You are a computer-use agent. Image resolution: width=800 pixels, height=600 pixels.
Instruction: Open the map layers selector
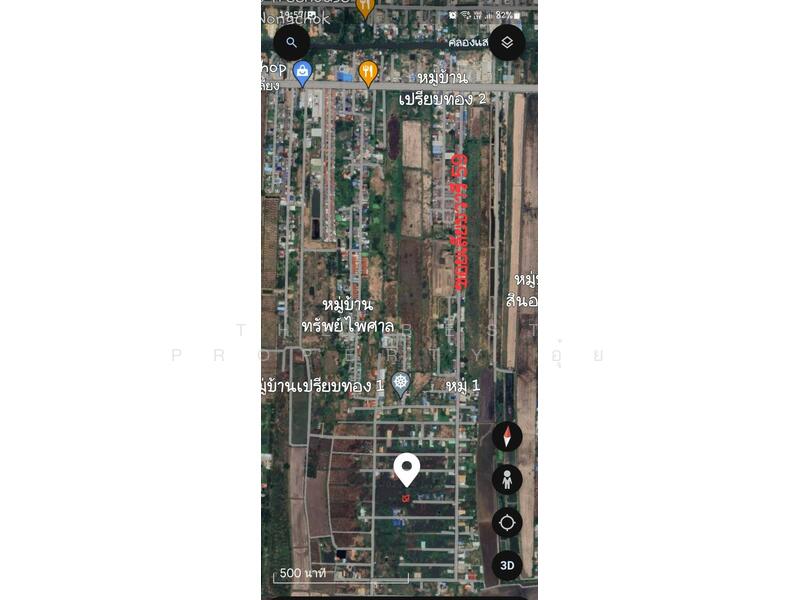pos(507,42)
